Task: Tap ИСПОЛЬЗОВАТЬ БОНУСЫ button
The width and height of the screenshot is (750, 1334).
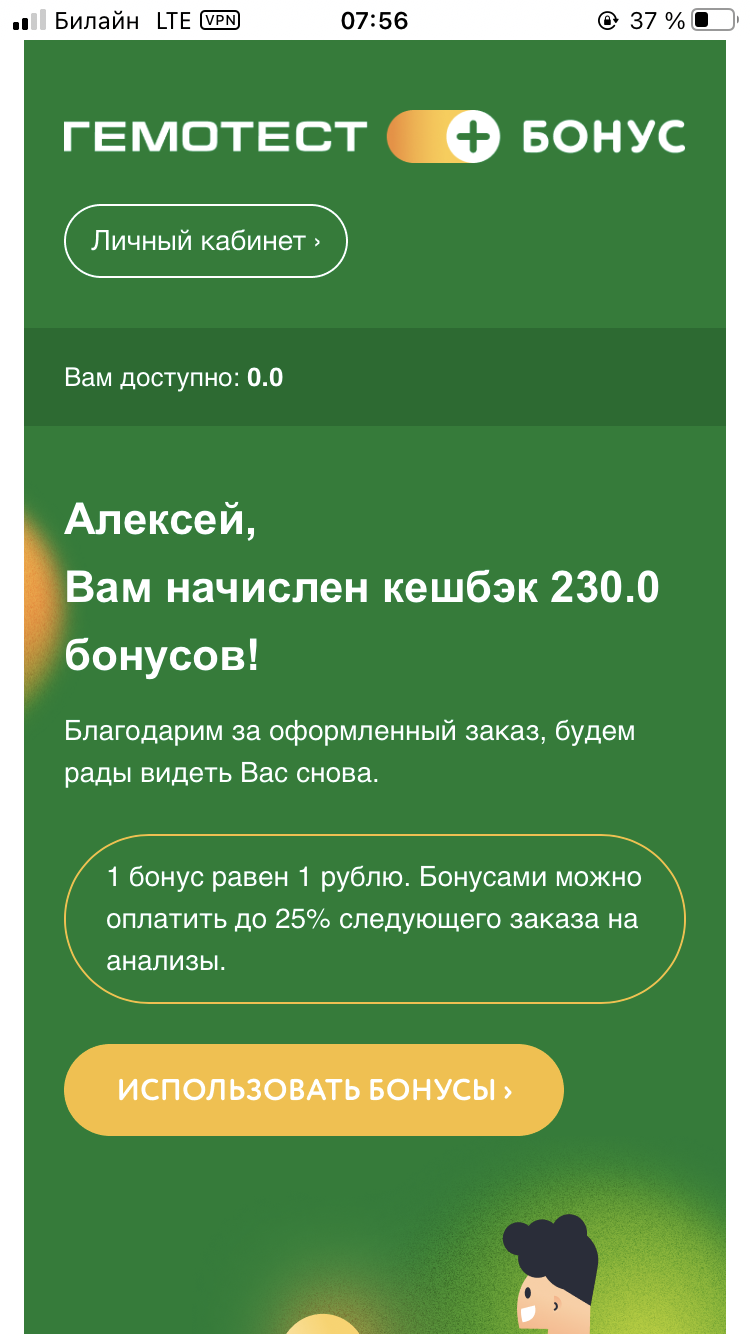Action: [314, 1090]
